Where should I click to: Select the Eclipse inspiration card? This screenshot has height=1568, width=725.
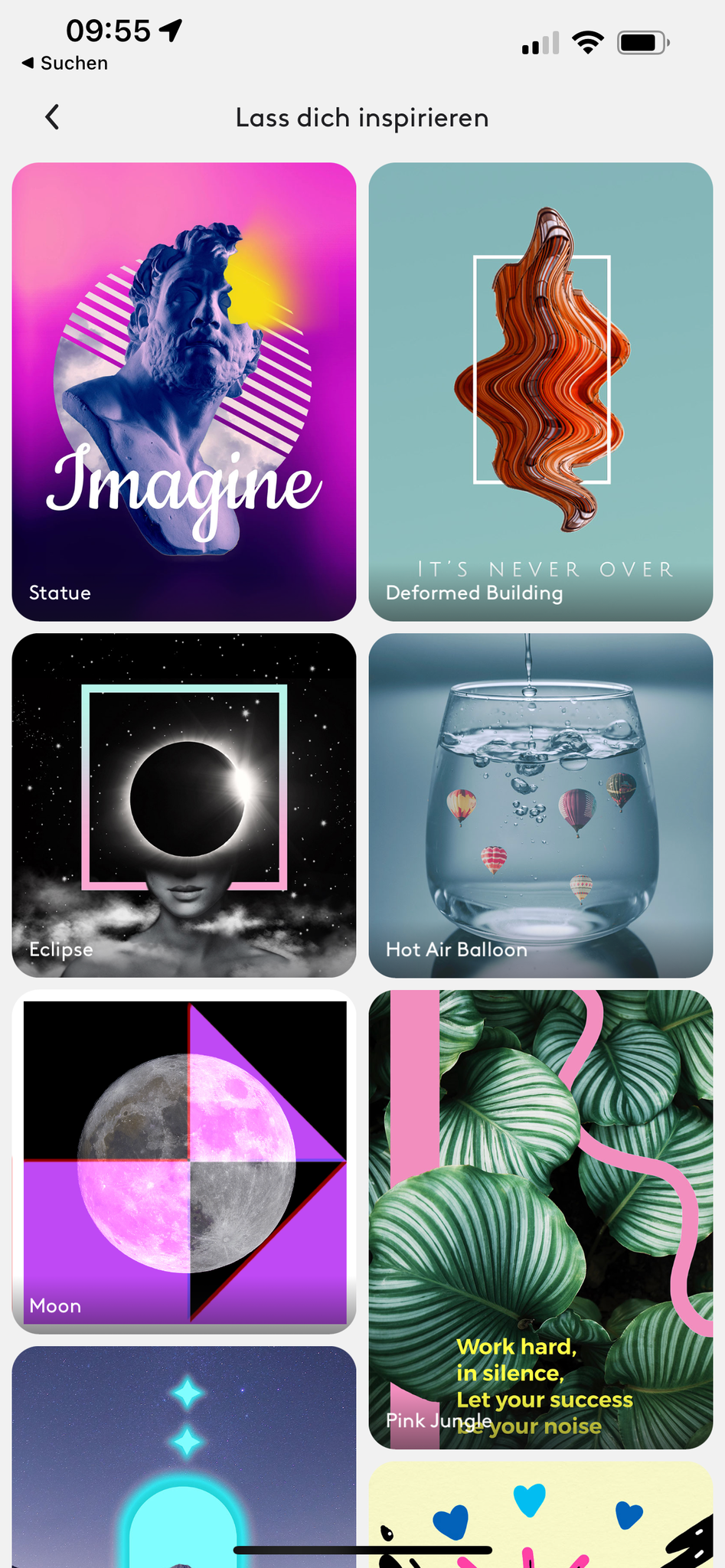click(184, 804)
